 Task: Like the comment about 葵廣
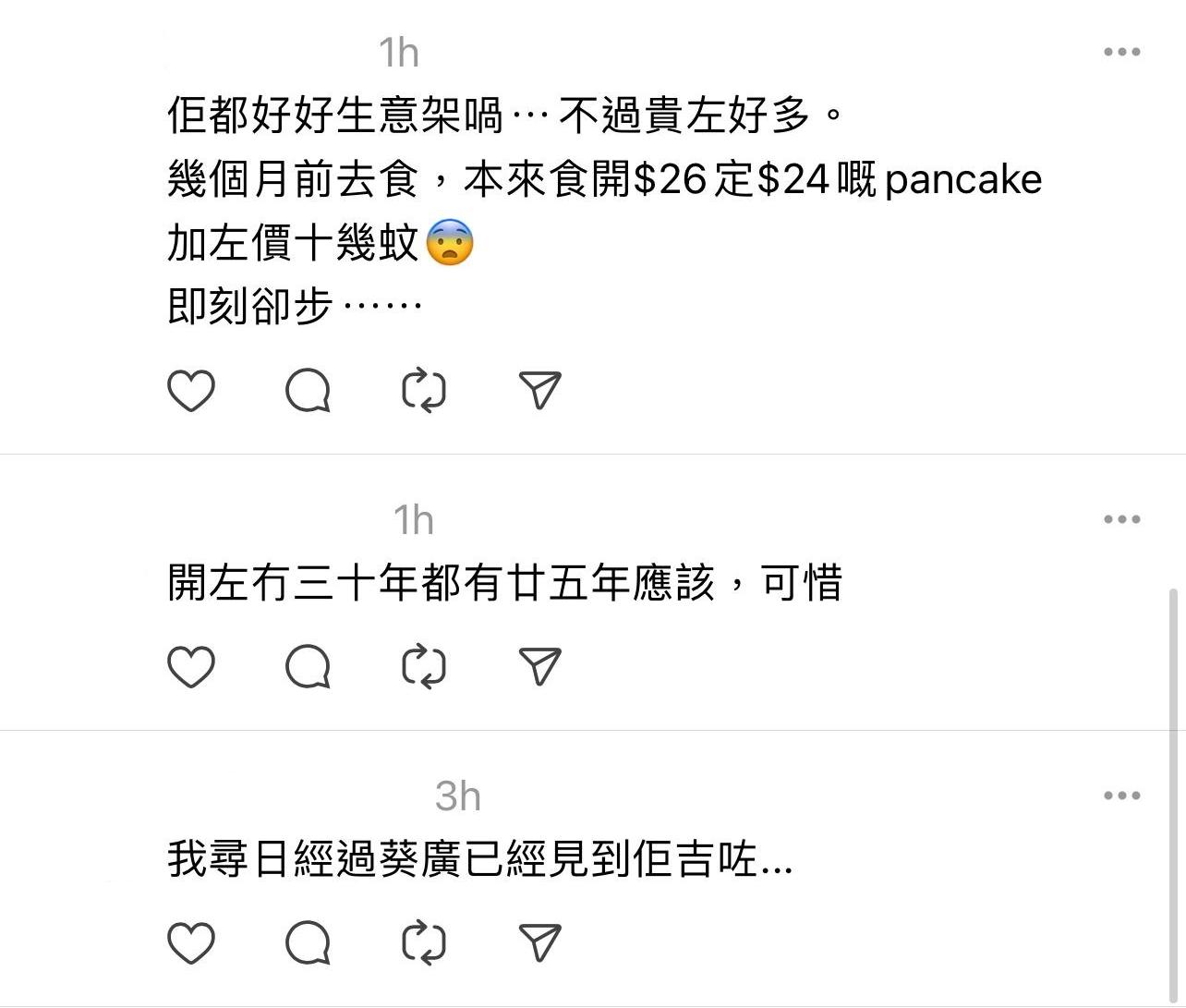(x=191, y=942)
